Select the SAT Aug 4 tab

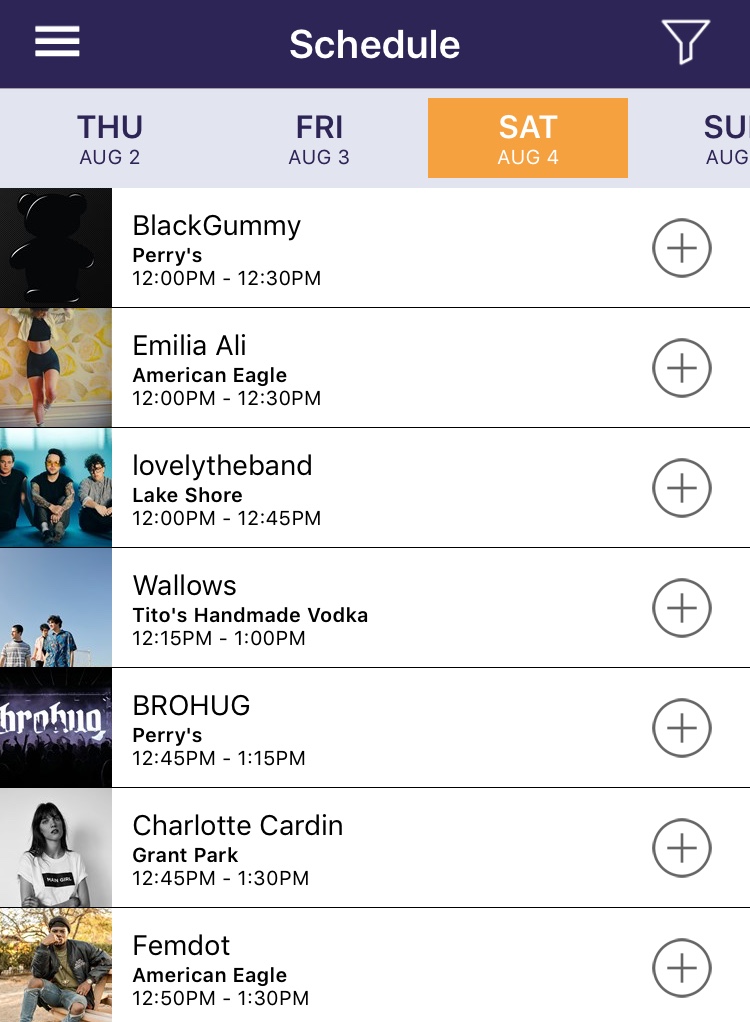[527, 139]
